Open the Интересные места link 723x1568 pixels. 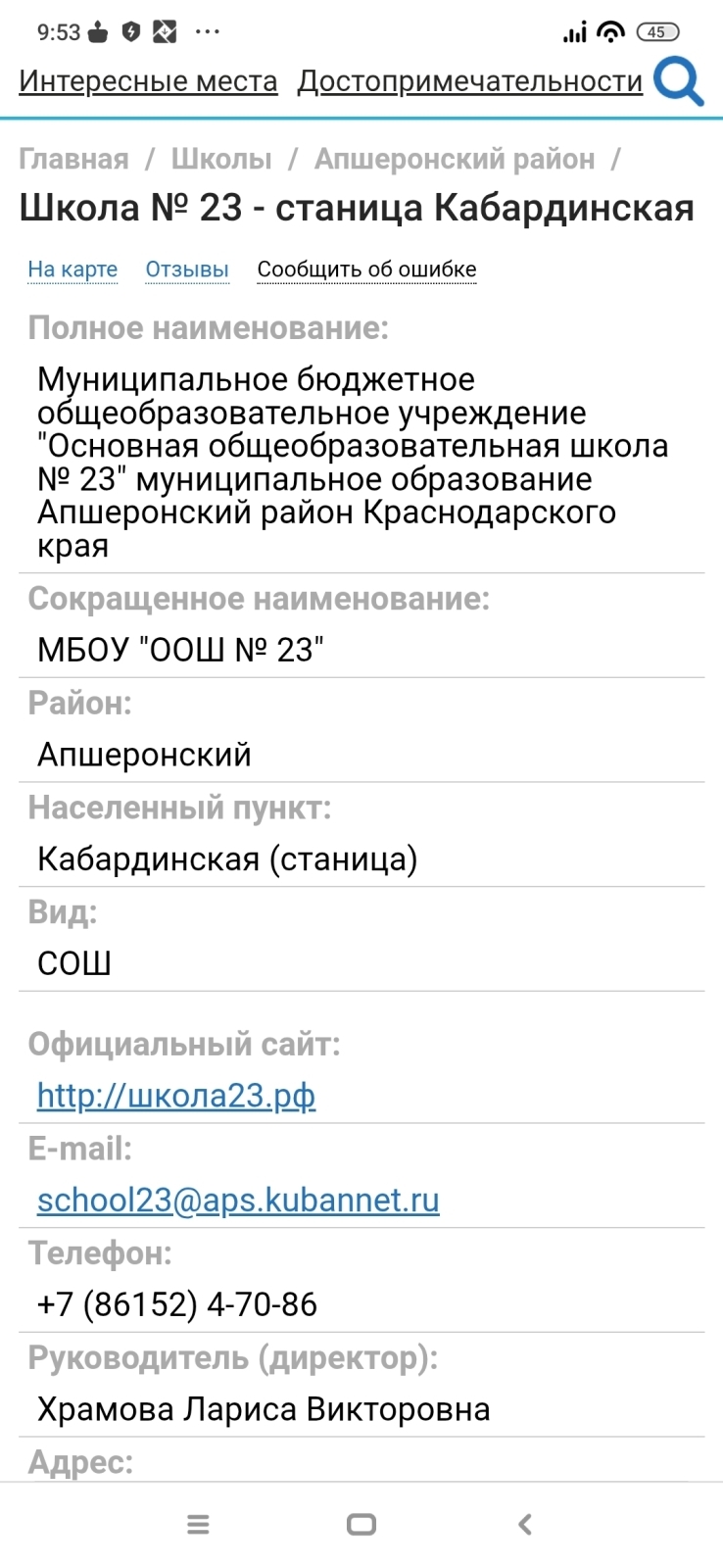point(148,80)
